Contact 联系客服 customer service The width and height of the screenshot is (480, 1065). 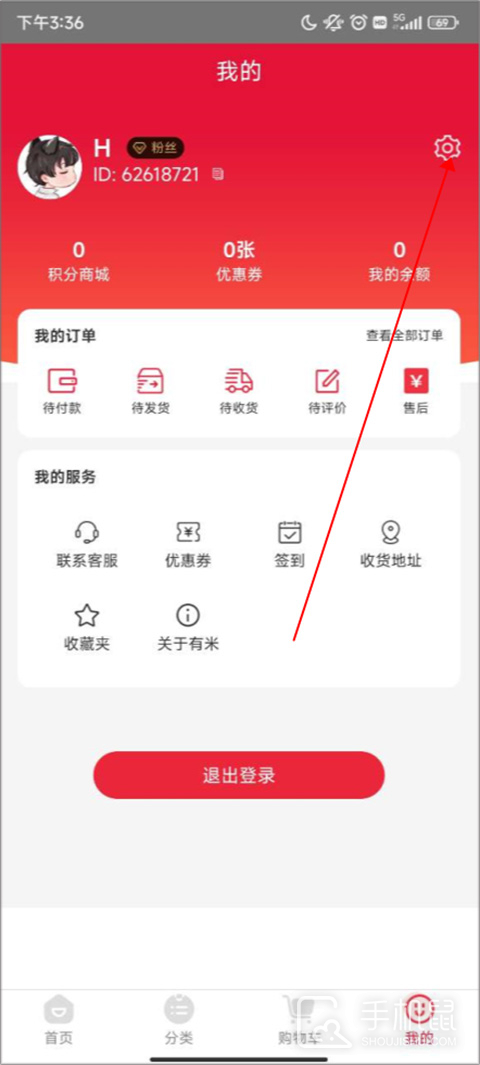[87, 545]
